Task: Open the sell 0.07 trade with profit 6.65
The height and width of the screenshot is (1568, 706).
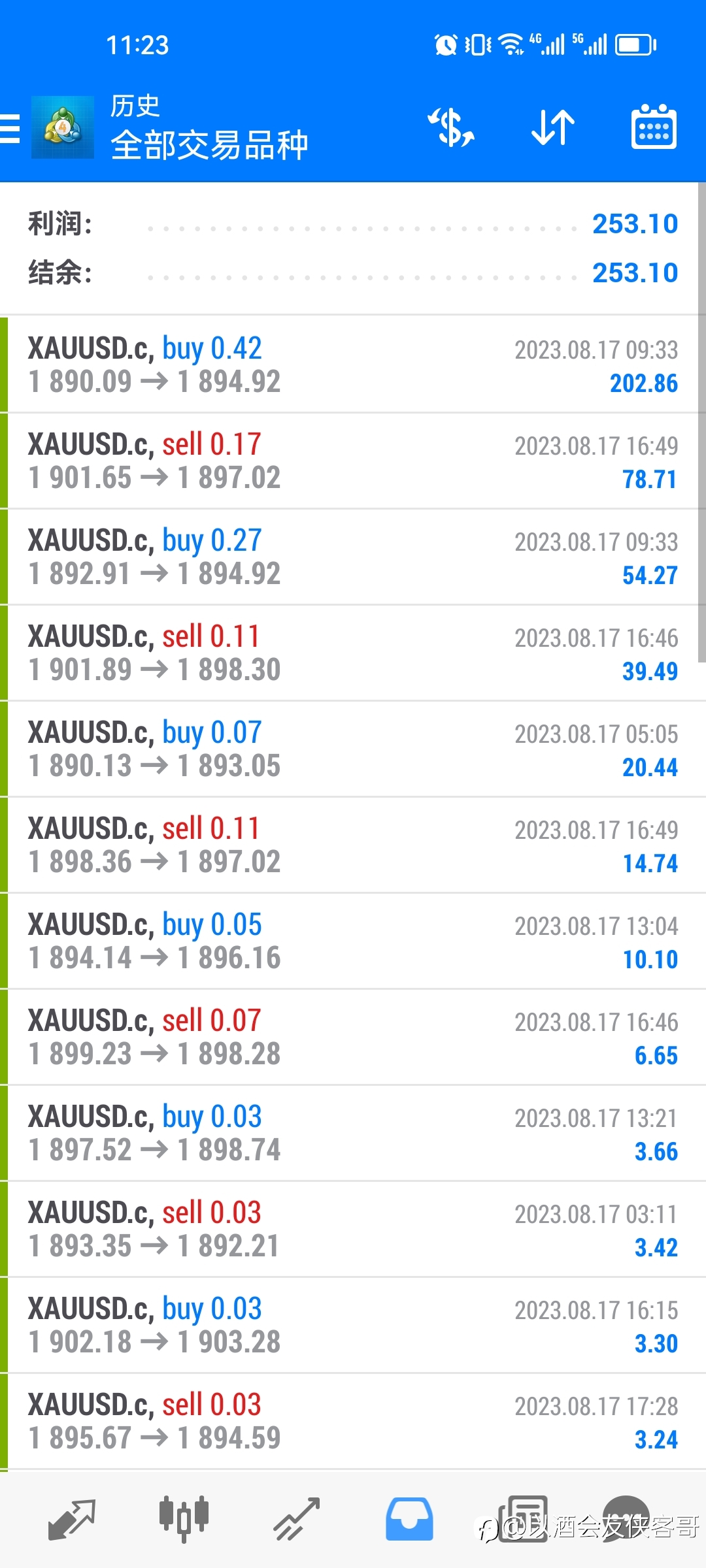Action: coord(353,1037)
